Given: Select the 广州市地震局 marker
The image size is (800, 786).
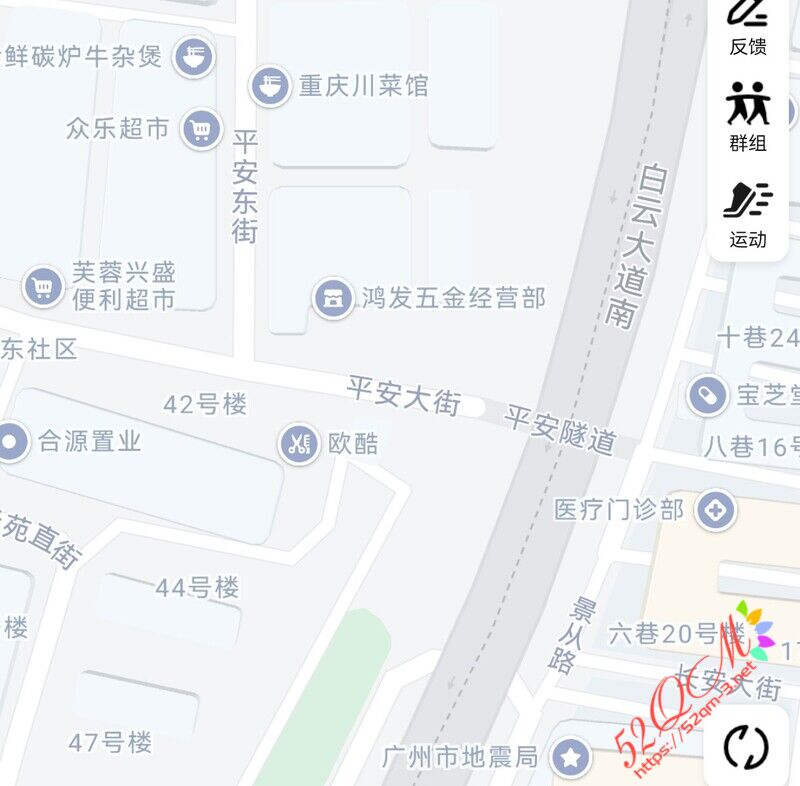Looking at the screenshot, I should 571,757.
